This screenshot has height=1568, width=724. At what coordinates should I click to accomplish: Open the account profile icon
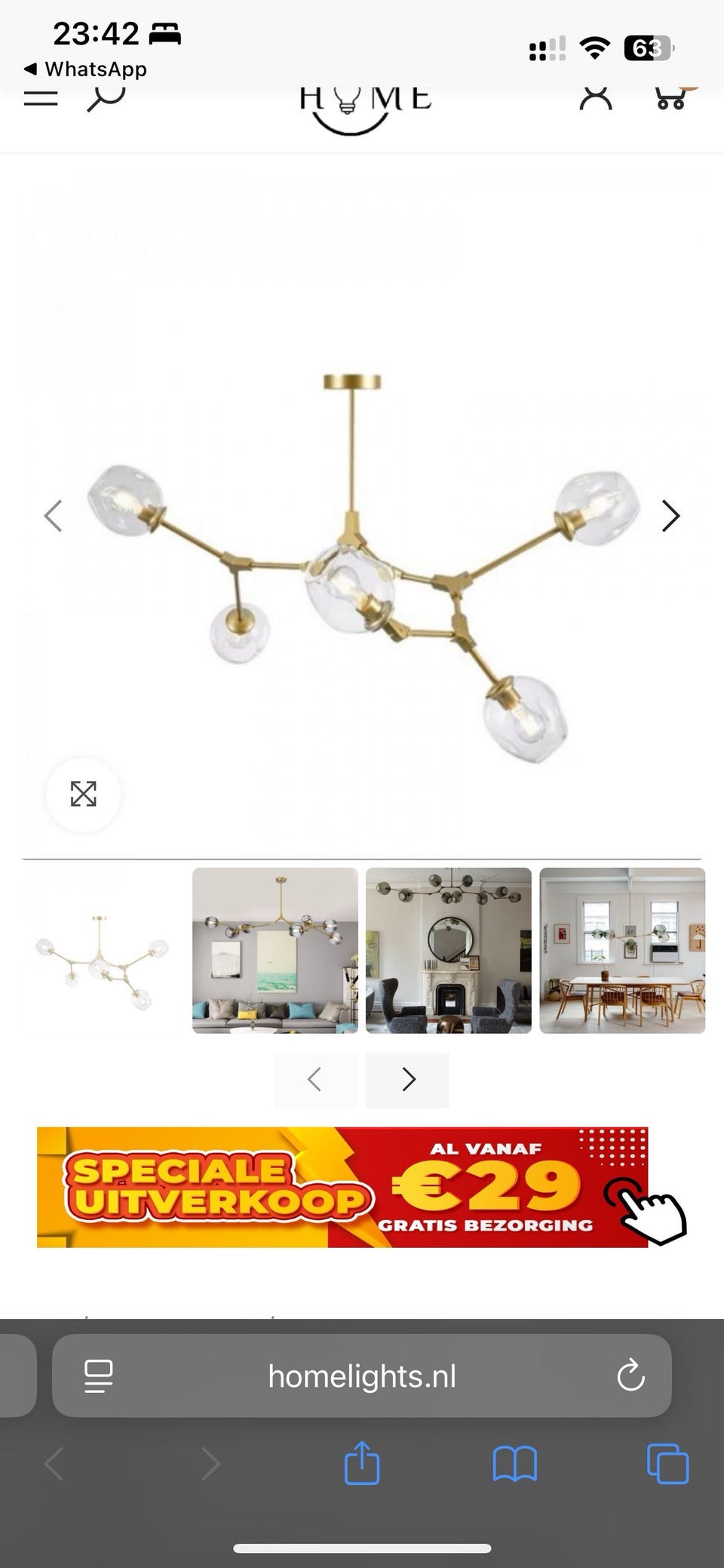(x=596, y=97)
